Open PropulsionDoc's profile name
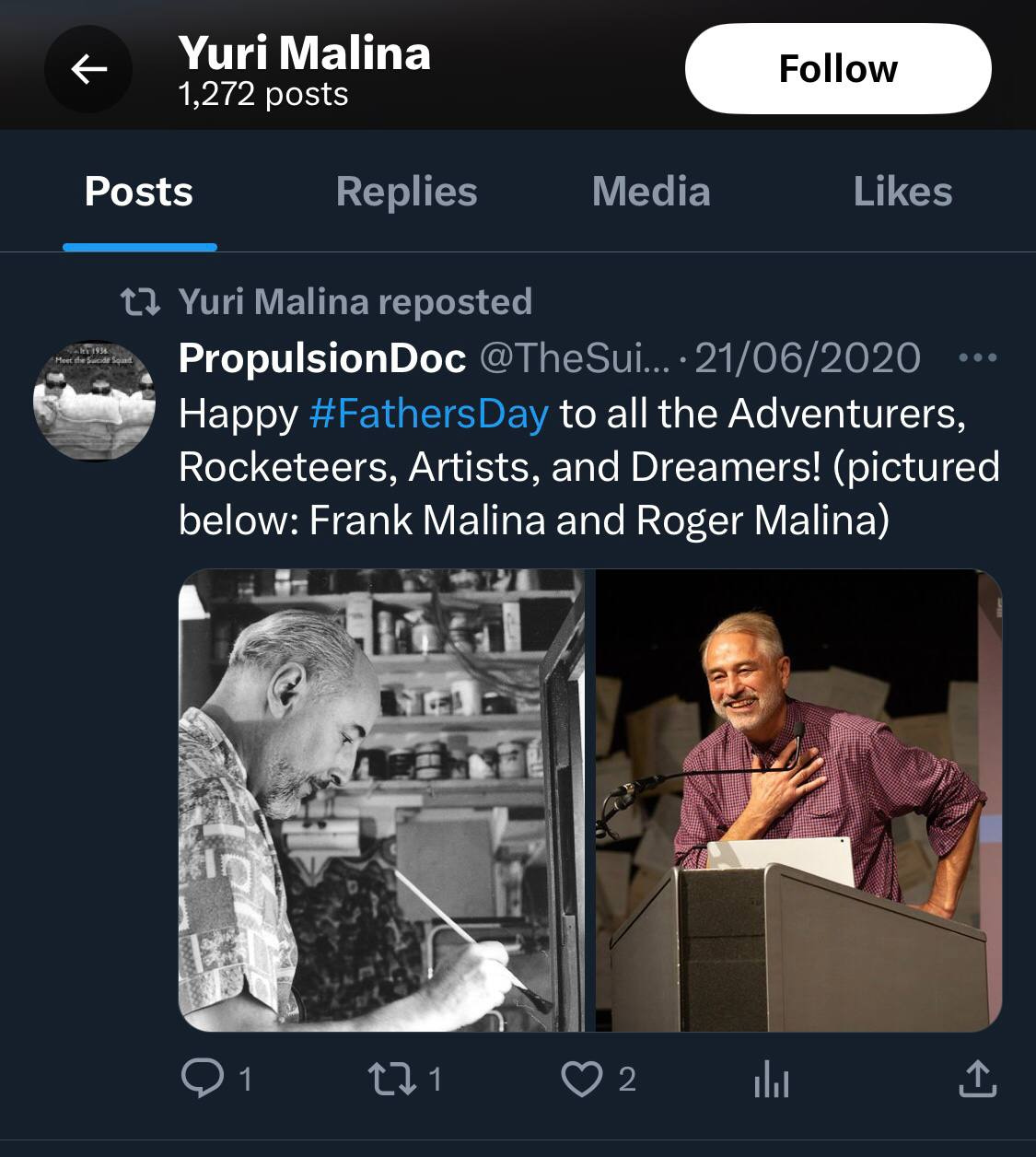Viewport: 1036px width, 1157px height. click(321, 358)
